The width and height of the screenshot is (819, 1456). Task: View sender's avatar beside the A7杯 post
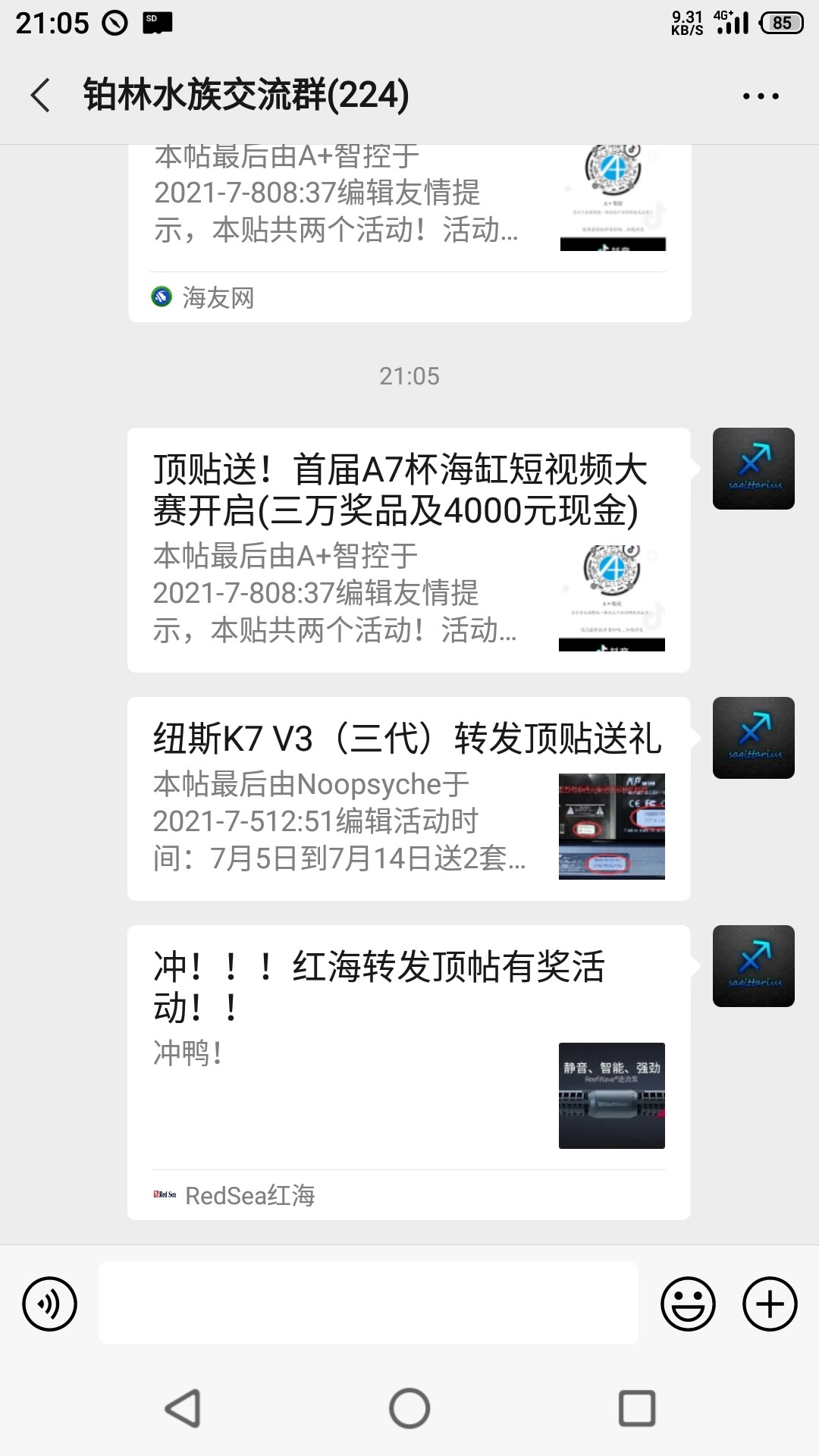[x=753, y=469]
